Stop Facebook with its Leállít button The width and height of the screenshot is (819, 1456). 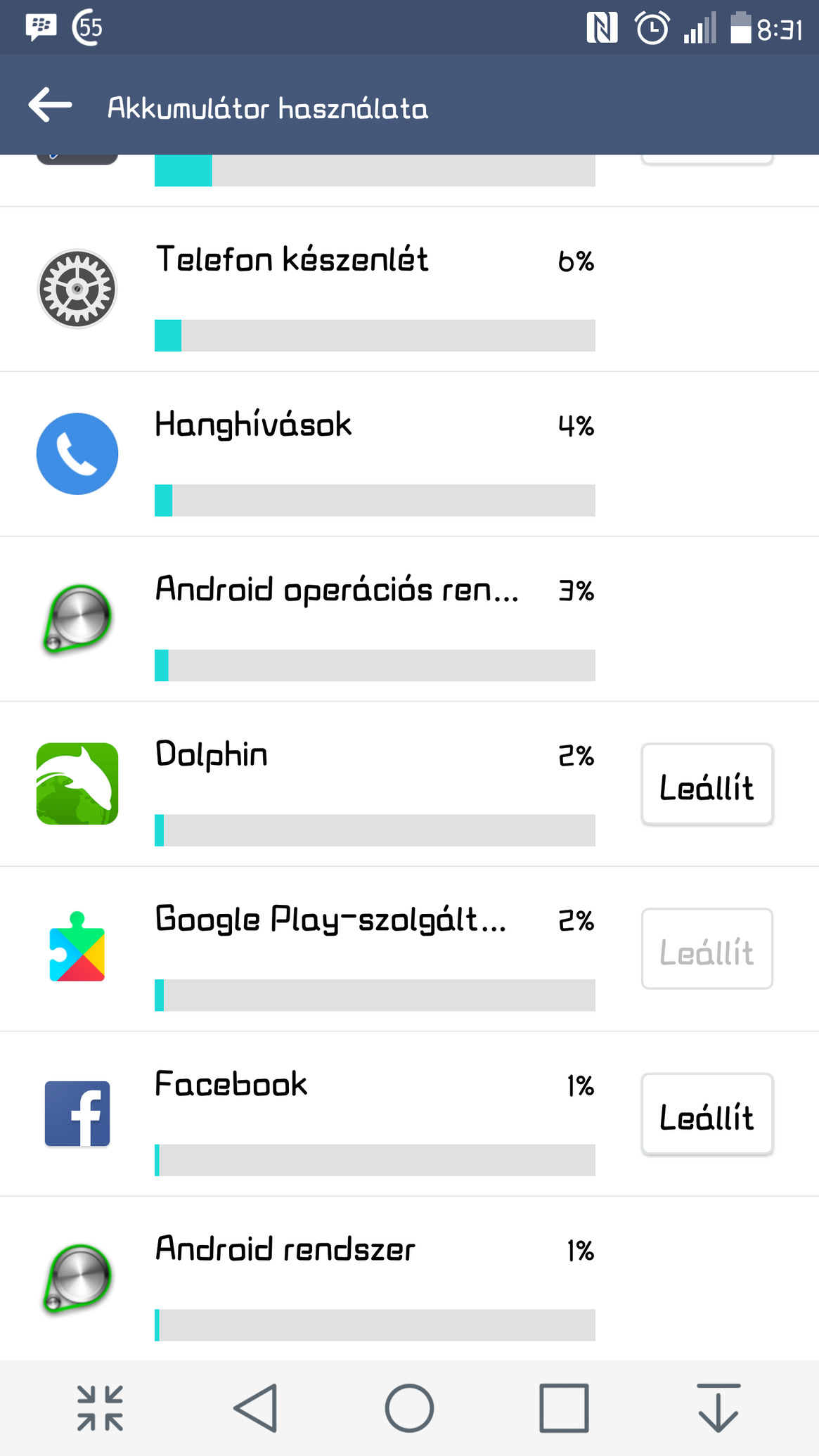coord(707,1114)
